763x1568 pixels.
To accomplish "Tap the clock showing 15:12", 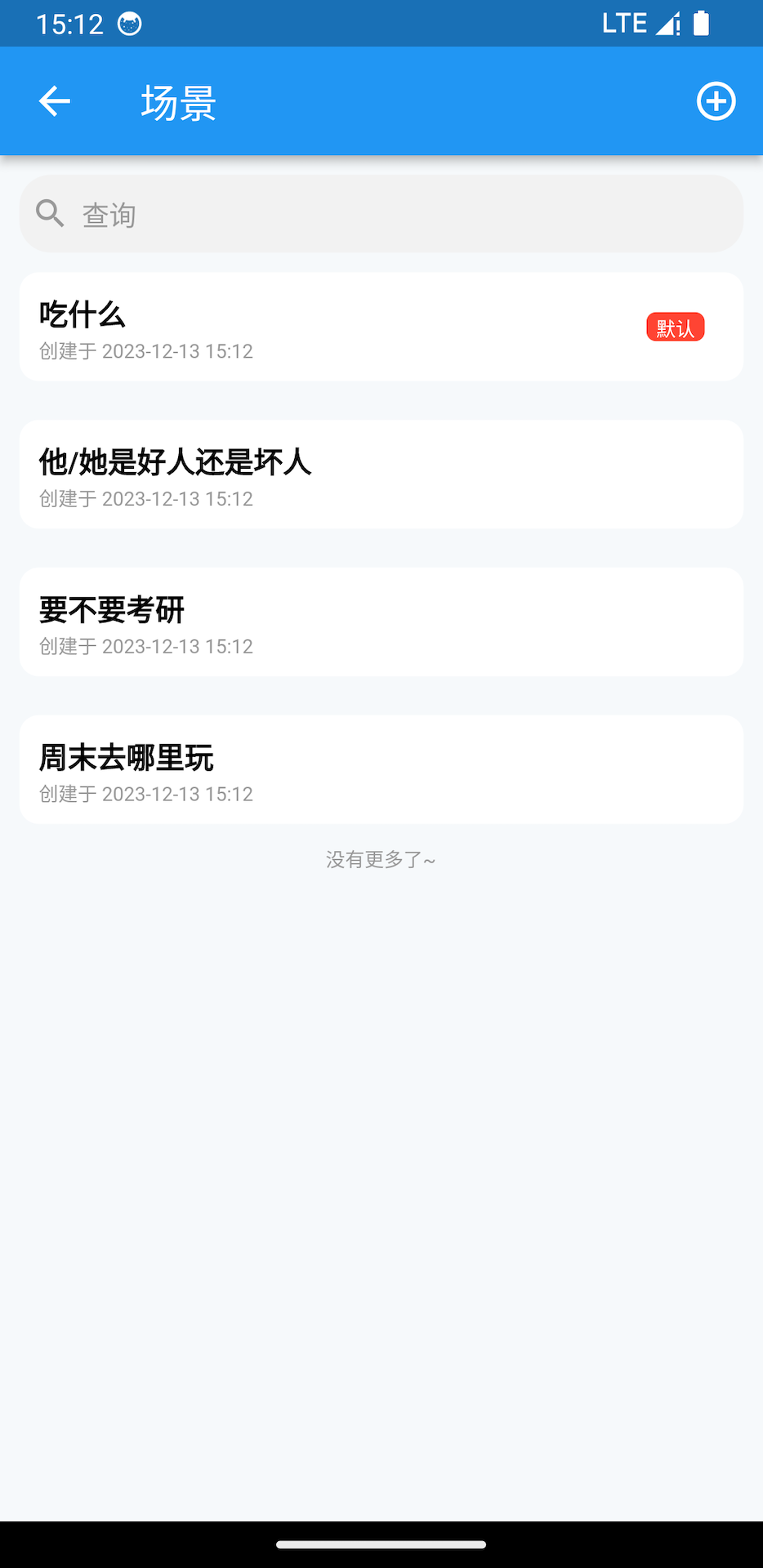I will click(71, 24).
